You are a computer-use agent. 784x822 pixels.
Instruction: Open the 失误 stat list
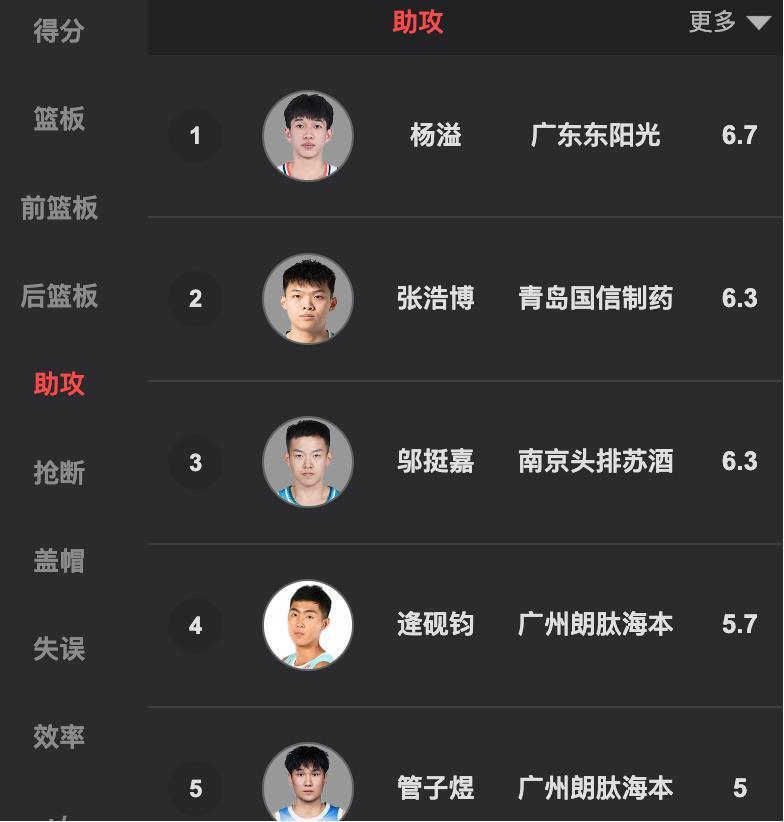(59, 648)
